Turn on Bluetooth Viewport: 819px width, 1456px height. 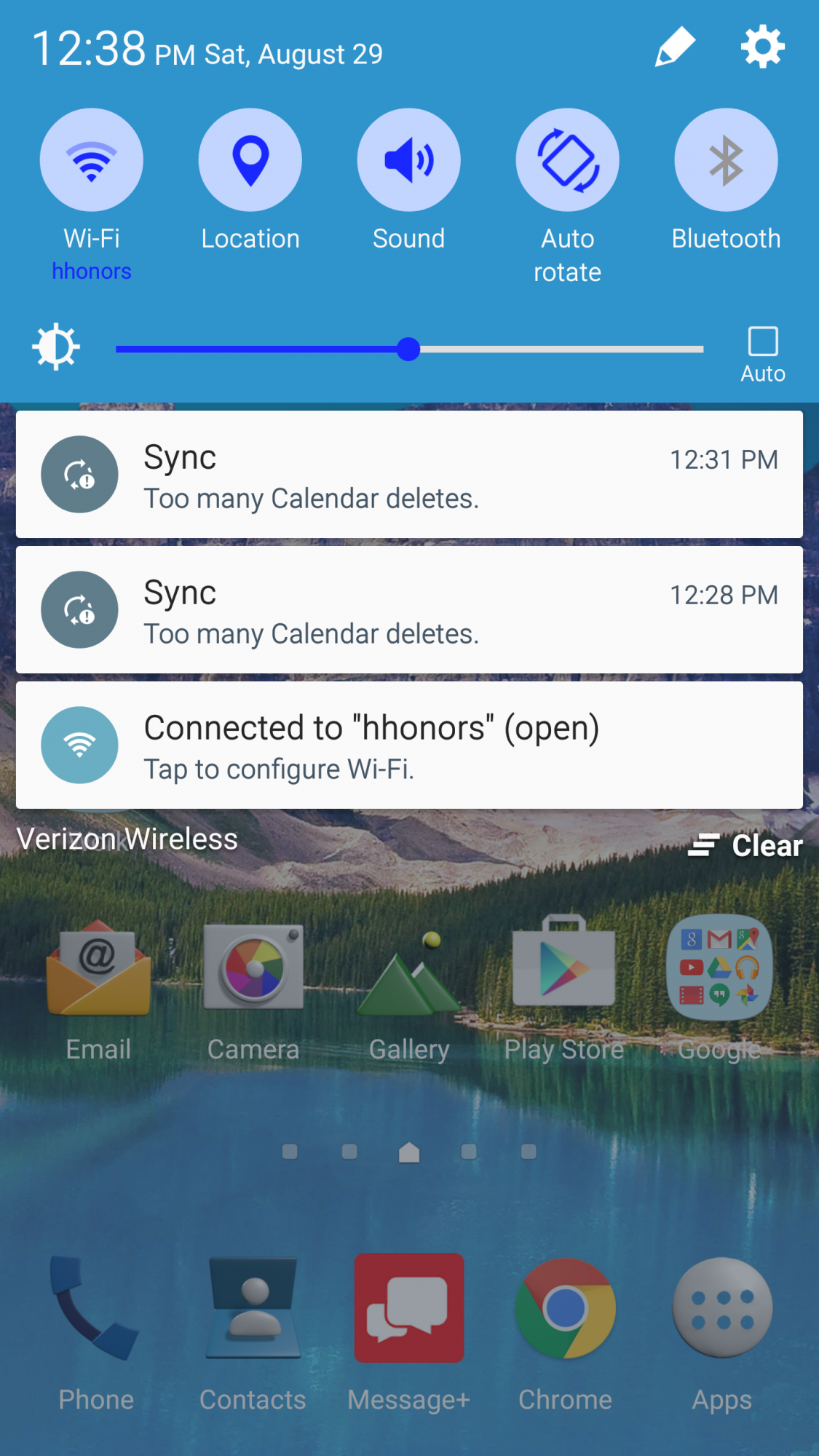(727, 160)
